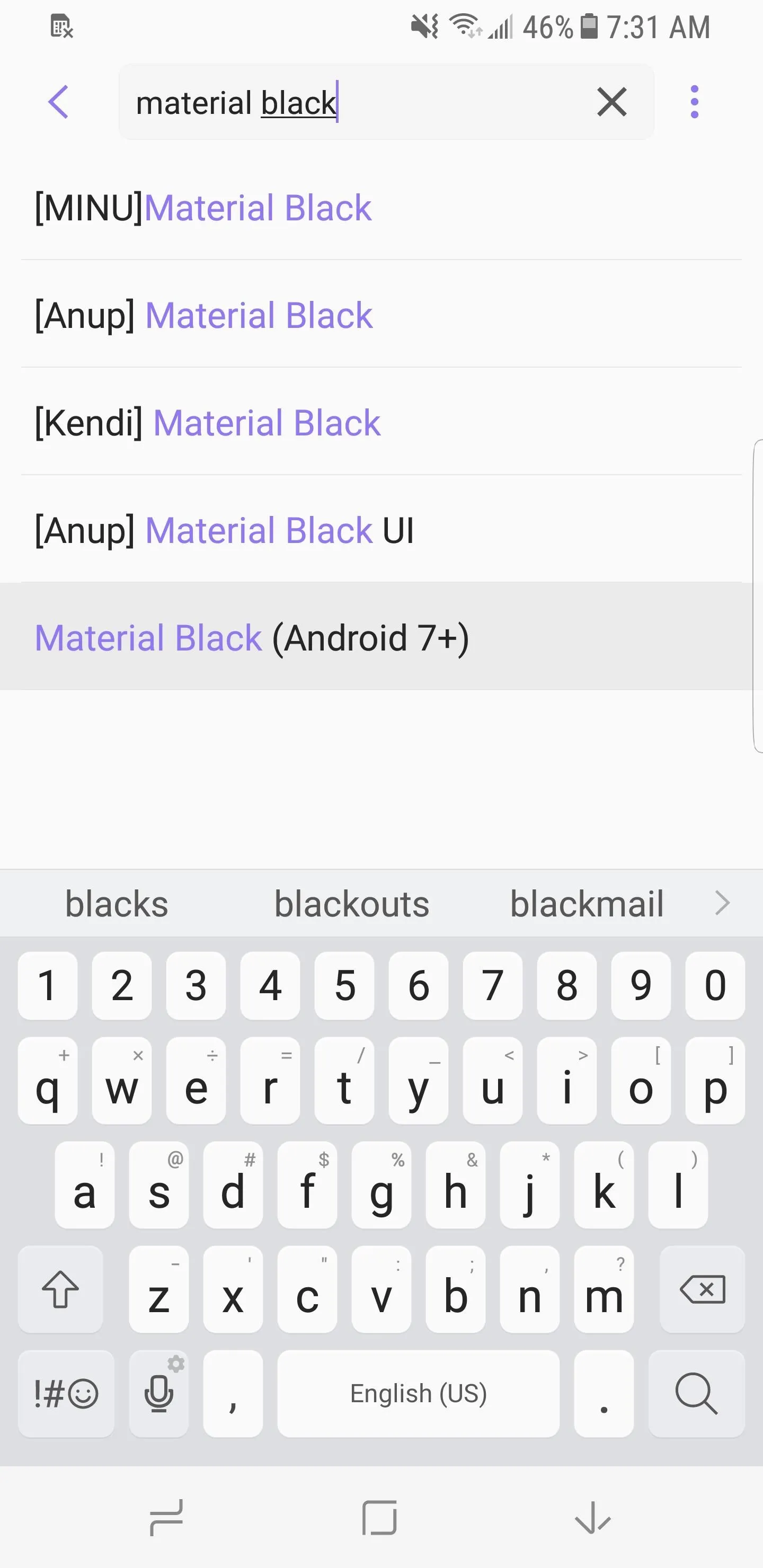Go back using the purple arrow
Viewport: 763px width, 1568px height.
(58, 102)
